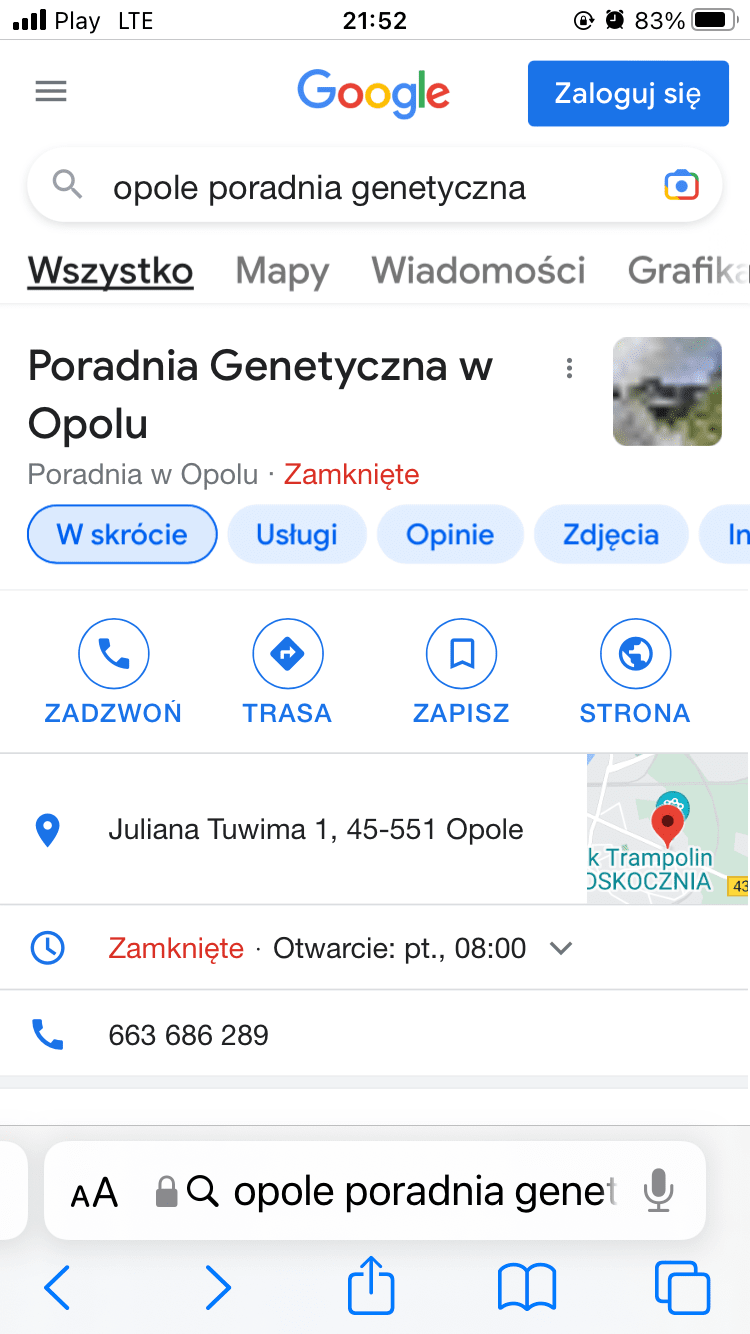This screenshot has width=750, height=1334.
Task: Switch to the Wiadomości tab
Action: (x=478, y=270)
